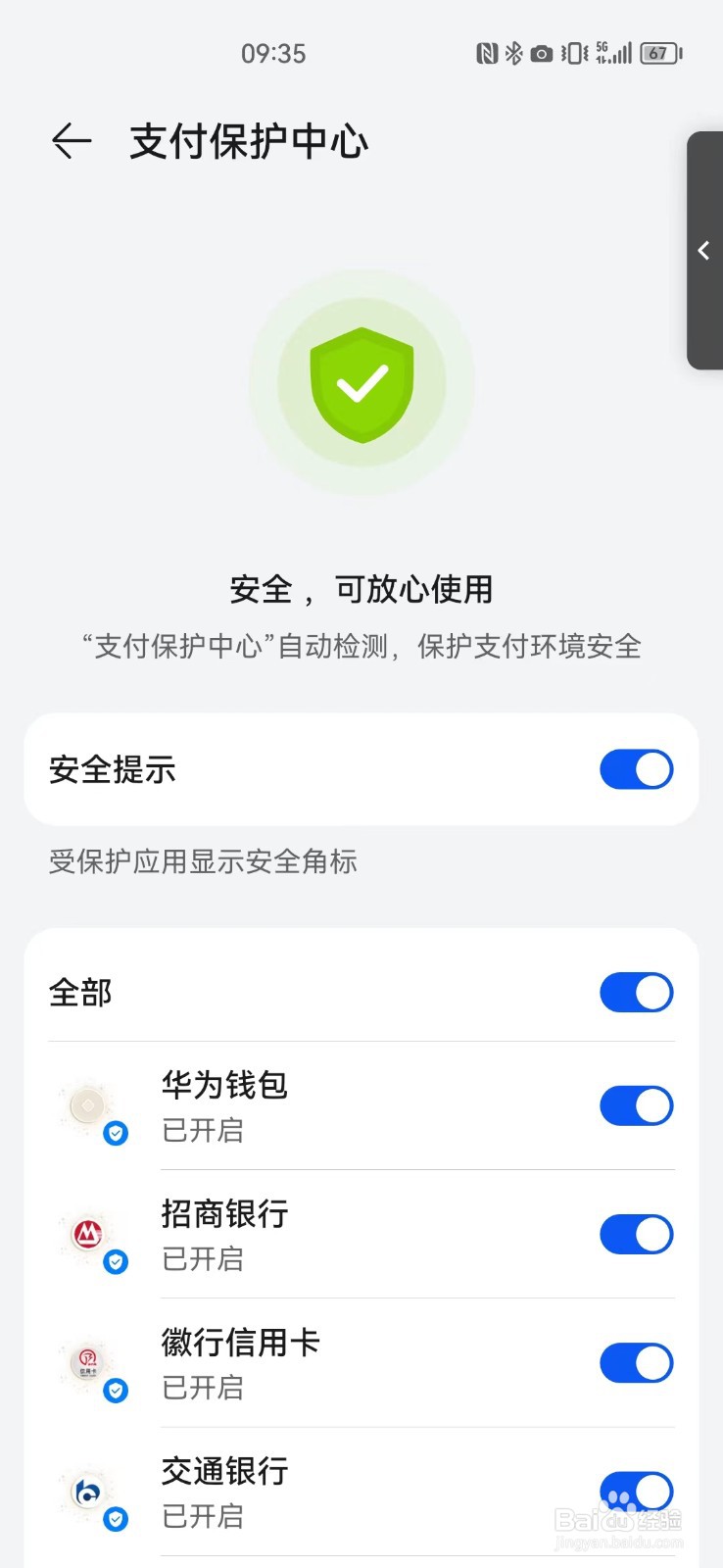Screen dimensions: 723x1568
Task: Turn off the 安全提示 switch
Action: coord(637,769)
